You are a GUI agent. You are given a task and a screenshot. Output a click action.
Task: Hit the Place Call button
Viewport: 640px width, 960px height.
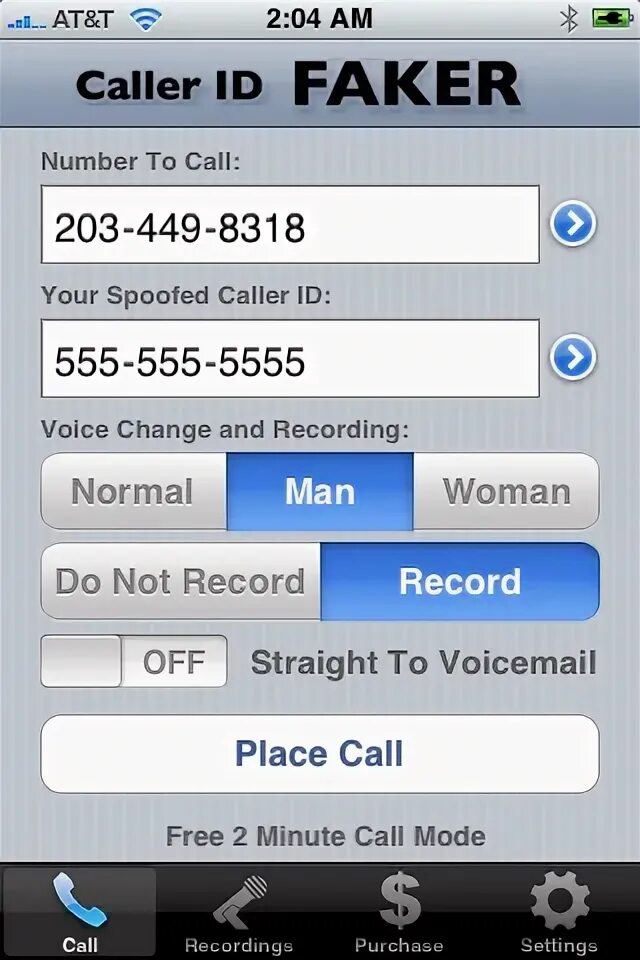320,753
